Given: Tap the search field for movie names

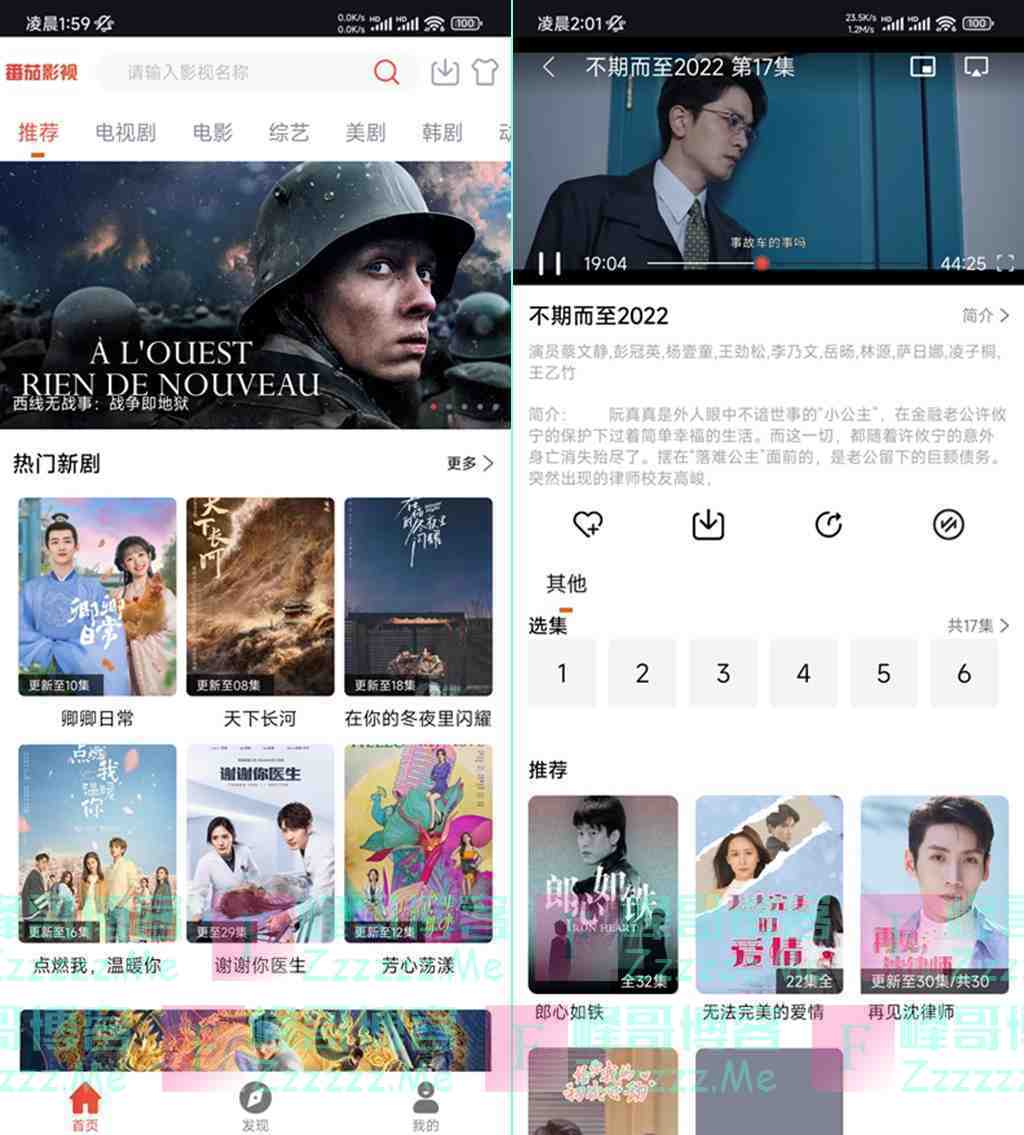Looking at the screenshot, I should [240, 72].
